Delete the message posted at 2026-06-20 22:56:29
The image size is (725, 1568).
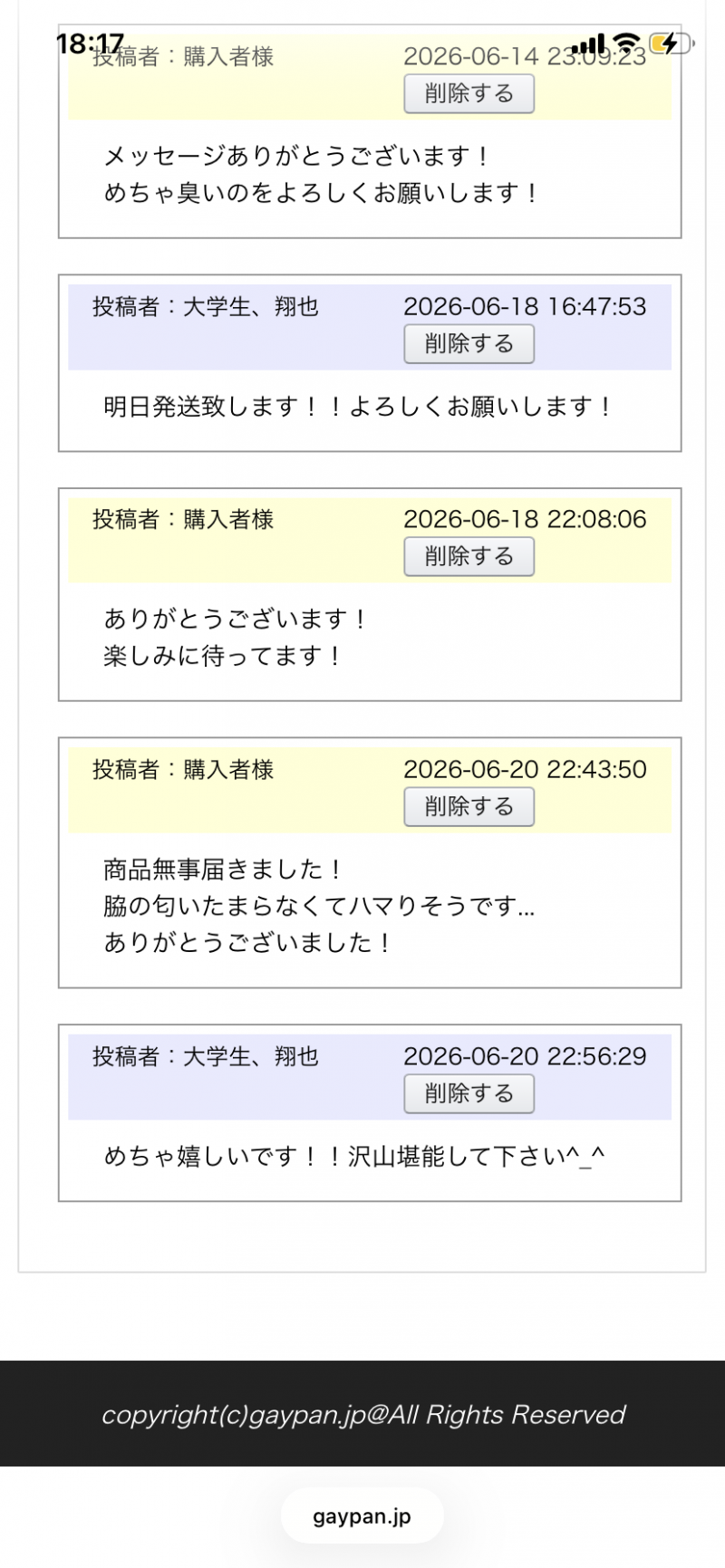(469, 1094)
